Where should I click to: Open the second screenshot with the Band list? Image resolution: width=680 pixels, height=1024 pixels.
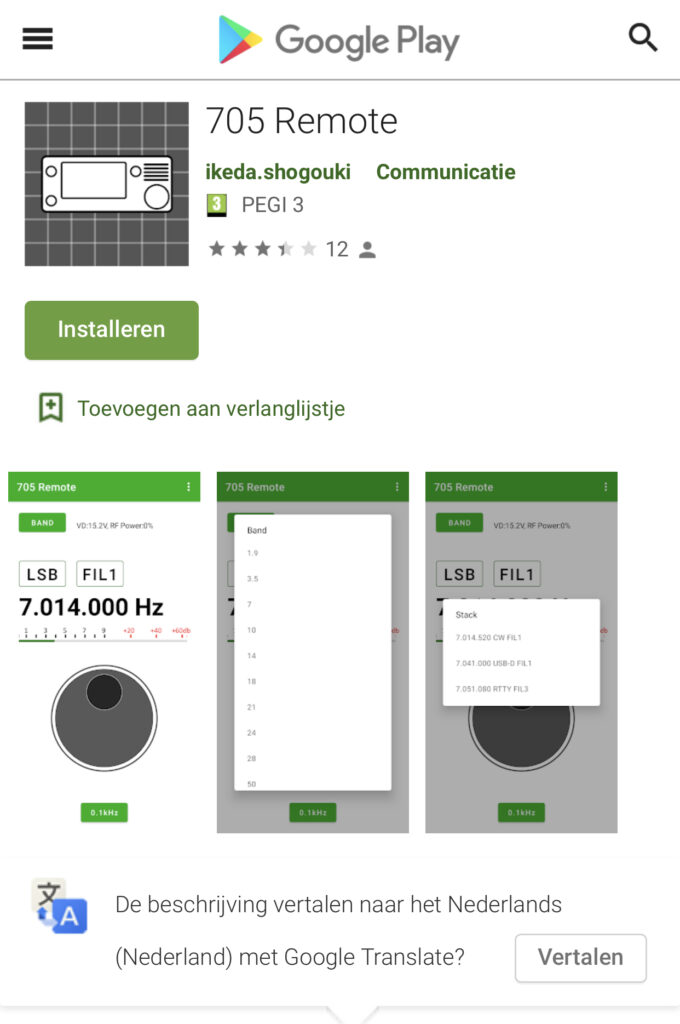[312, 652]
